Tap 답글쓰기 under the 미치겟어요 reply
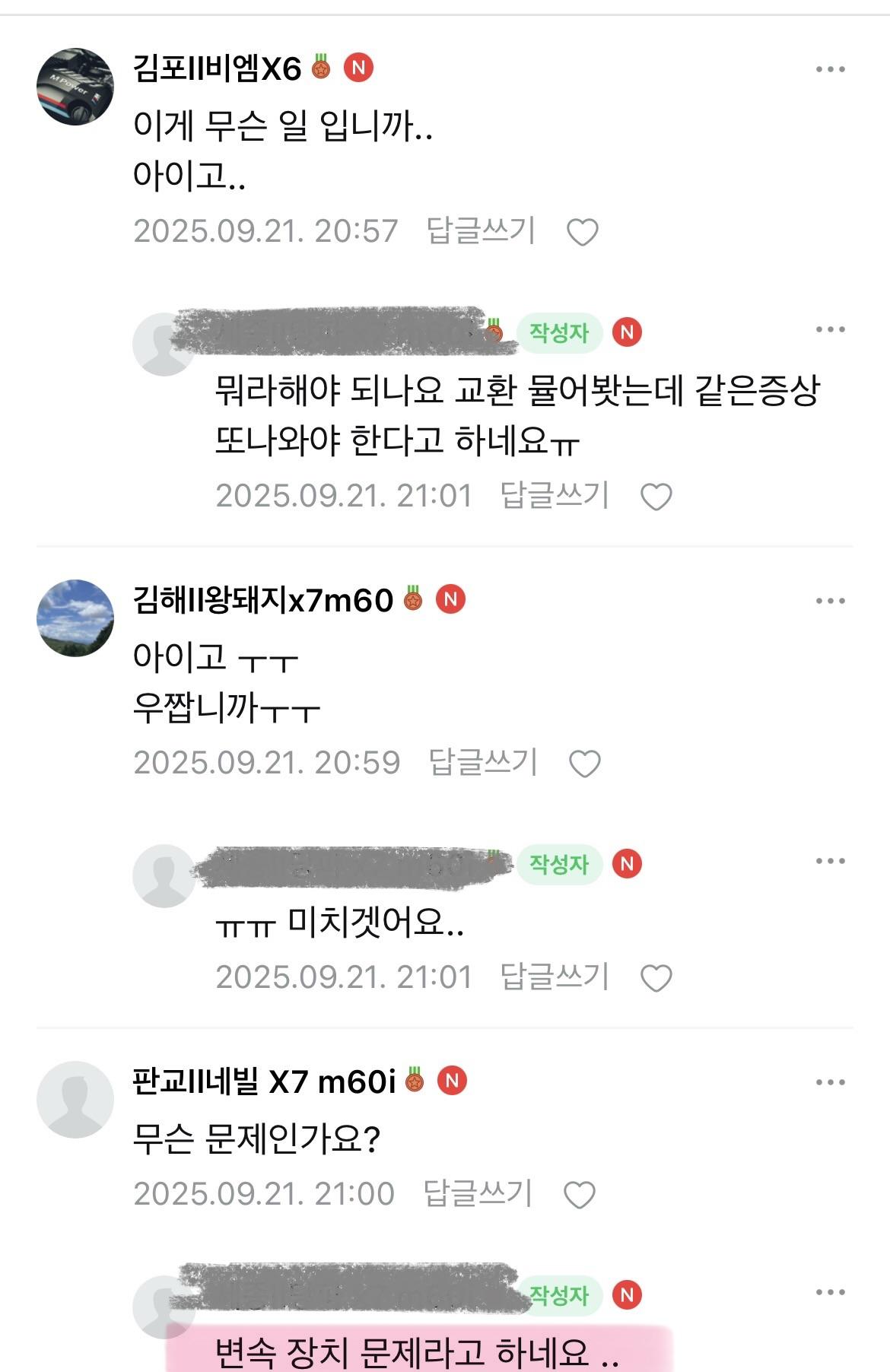Viewport: 890px width, 1372px height. click(555, 977)
